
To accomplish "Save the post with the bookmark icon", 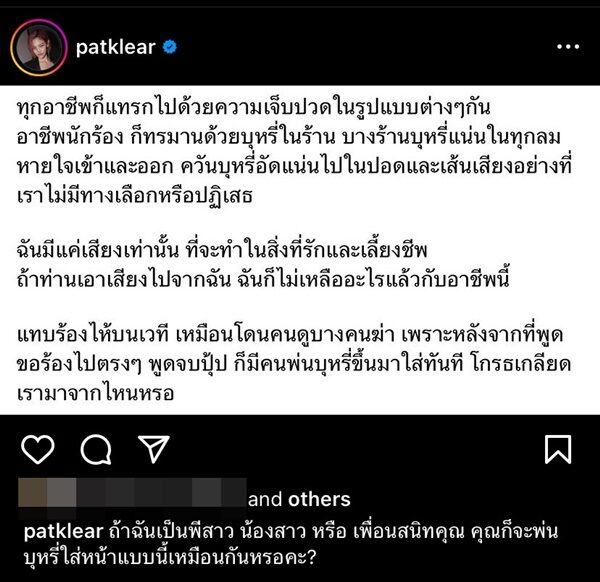I will (x=558, y=450).
